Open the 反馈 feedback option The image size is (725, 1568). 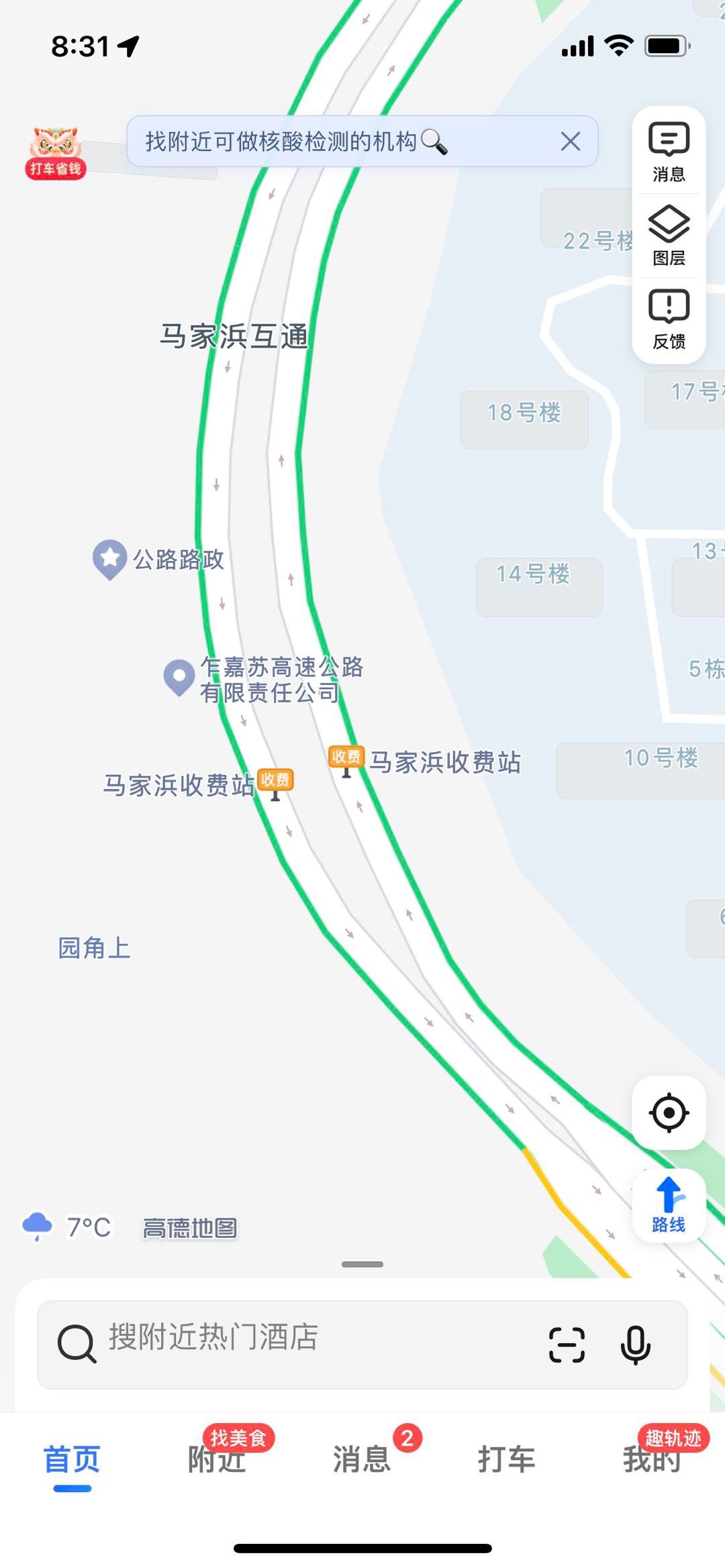click(669, 320)
